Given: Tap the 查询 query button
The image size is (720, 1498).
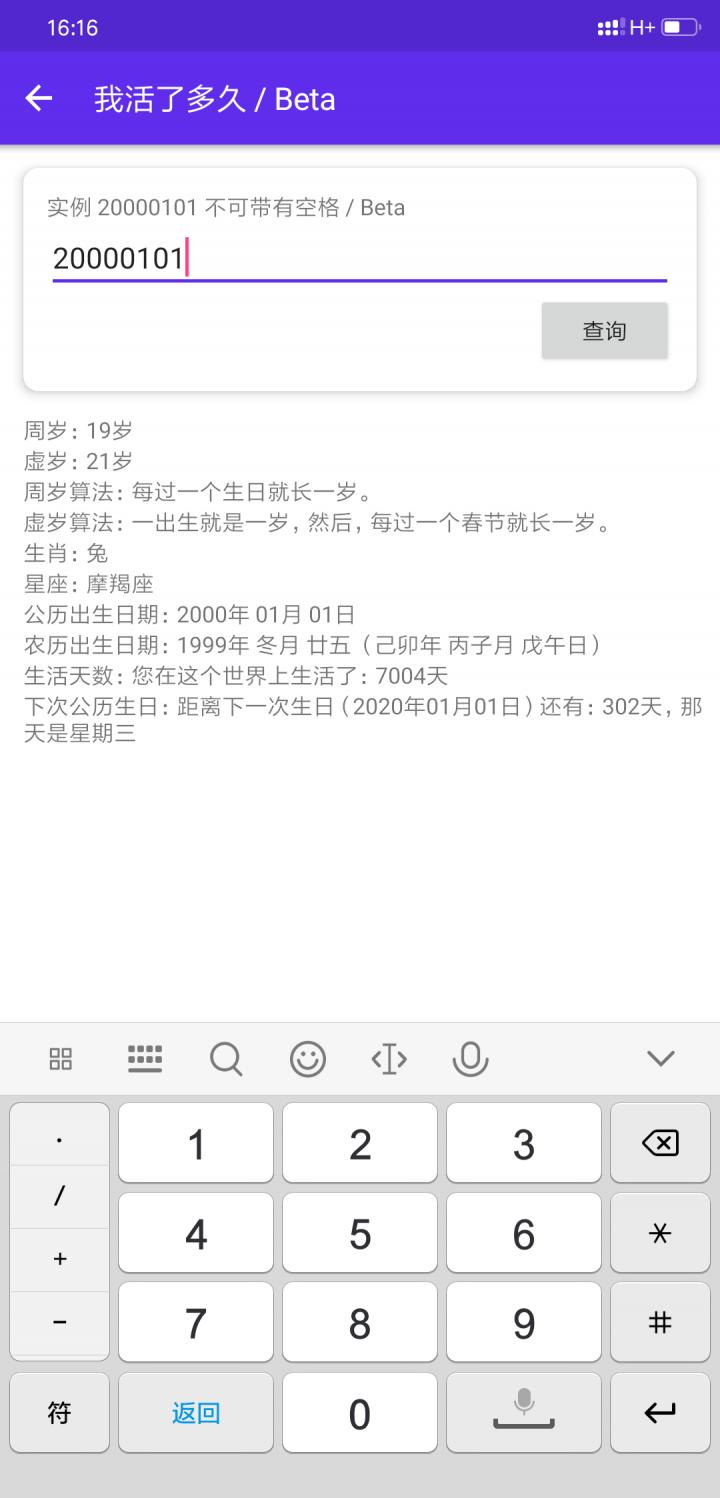Looking at the screenshot, I should 604,331.
